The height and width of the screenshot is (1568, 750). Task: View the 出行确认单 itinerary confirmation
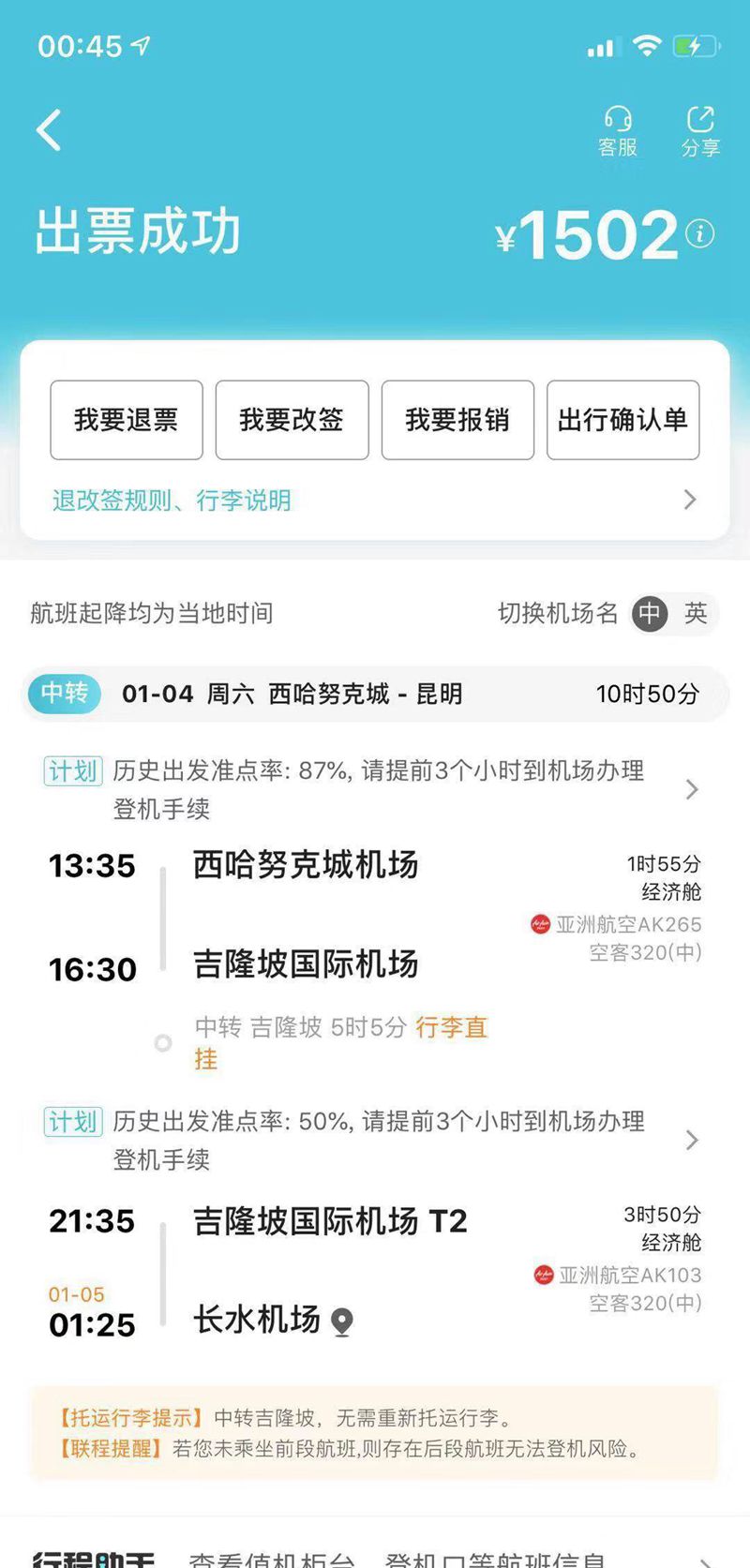pyautogui.click(x=622, y=420)
